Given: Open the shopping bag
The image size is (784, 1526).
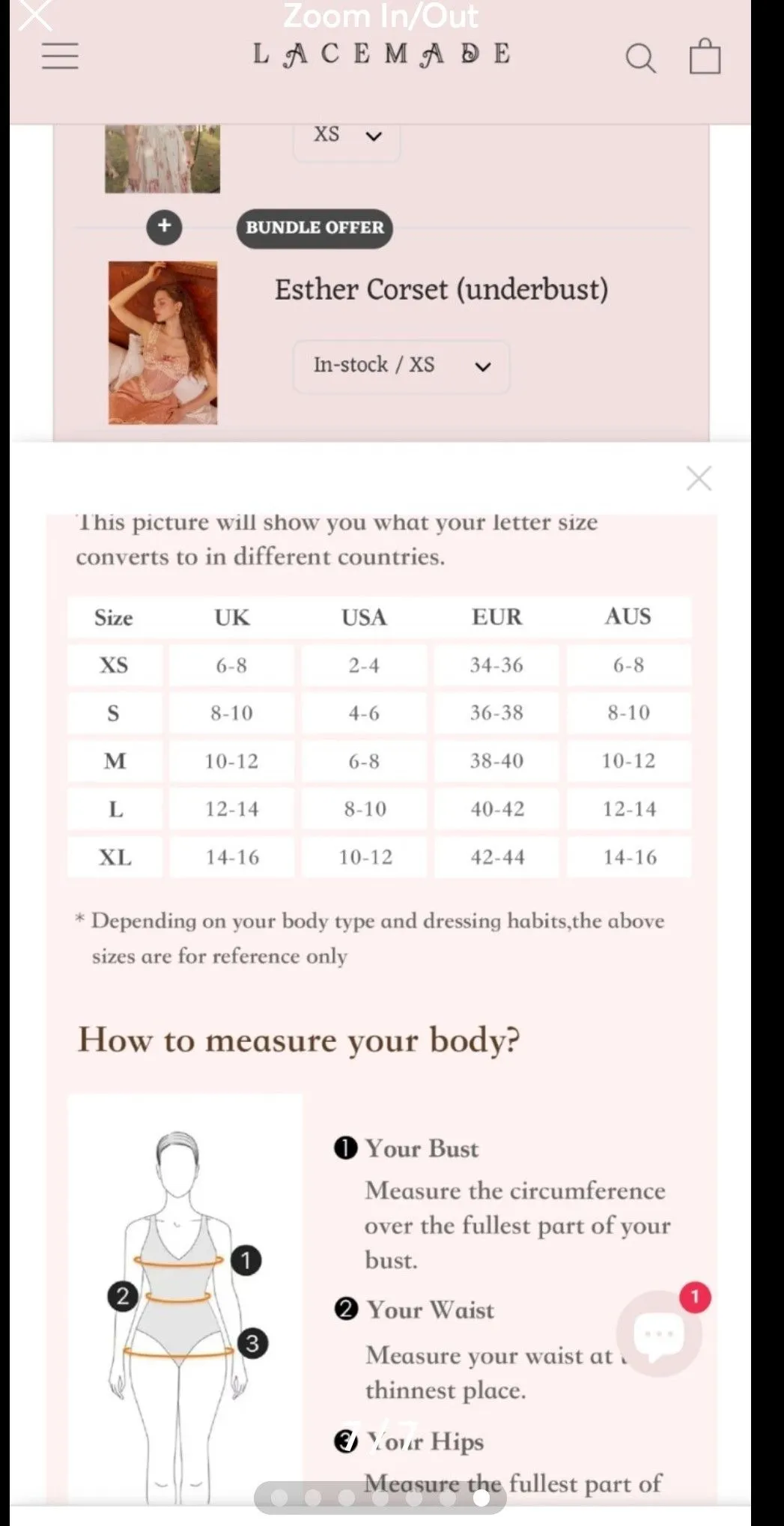Looking at the screenshot, I should click(705, 56).
